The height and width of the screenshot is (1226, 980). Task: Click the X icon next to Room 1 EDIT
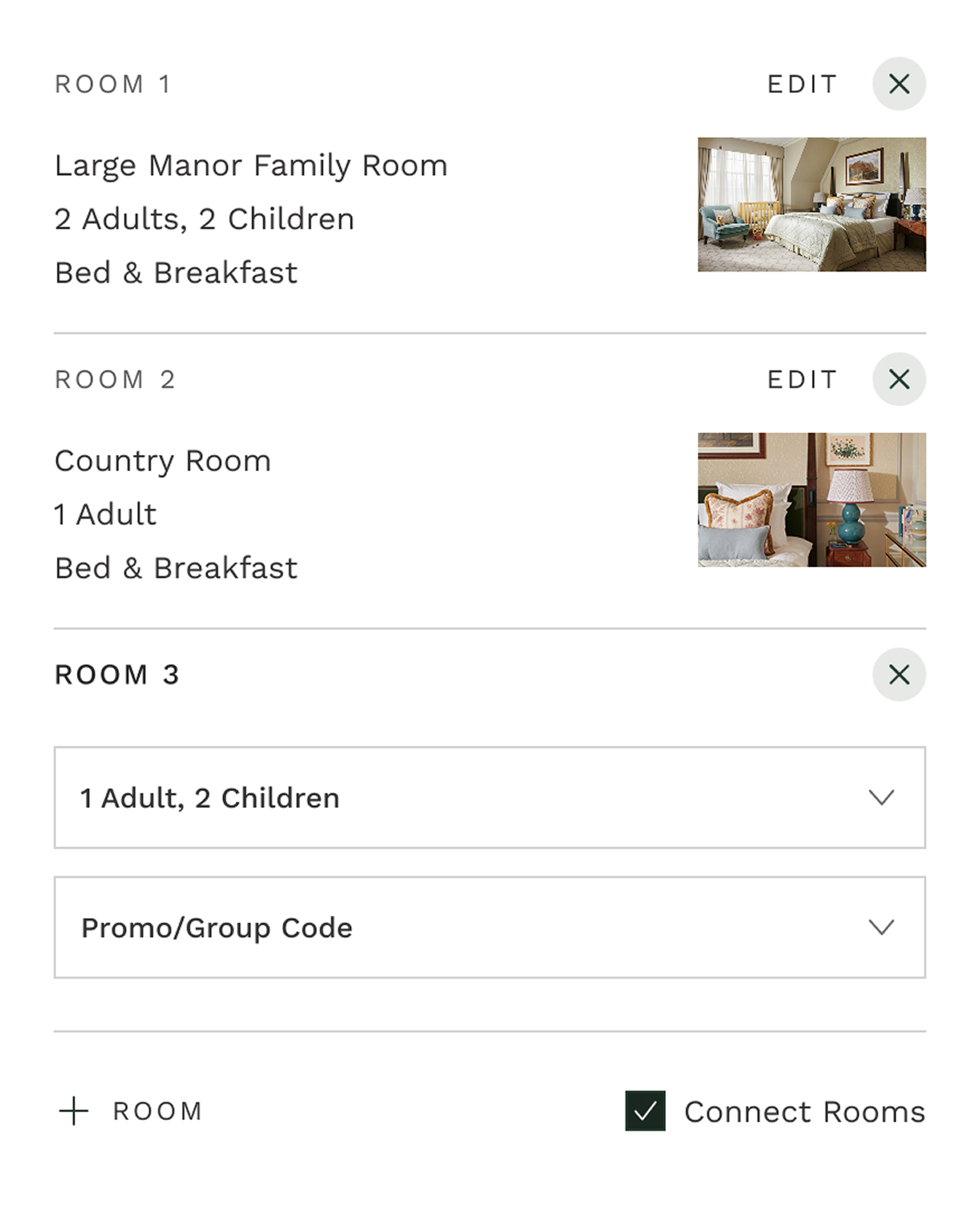click(899, 83)
